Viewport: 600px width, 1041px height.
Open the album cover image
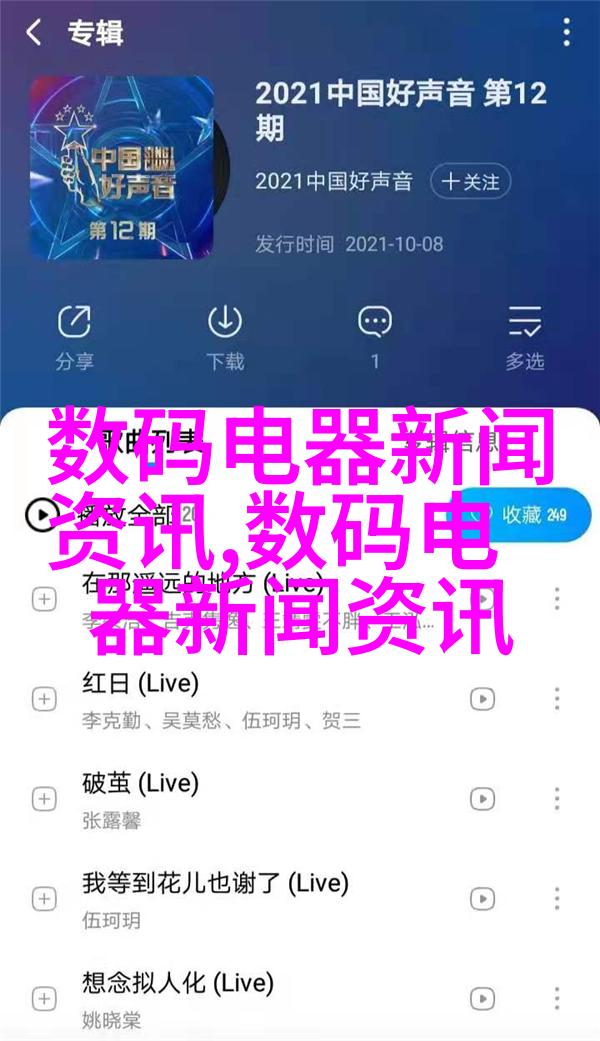pos(120,167)
